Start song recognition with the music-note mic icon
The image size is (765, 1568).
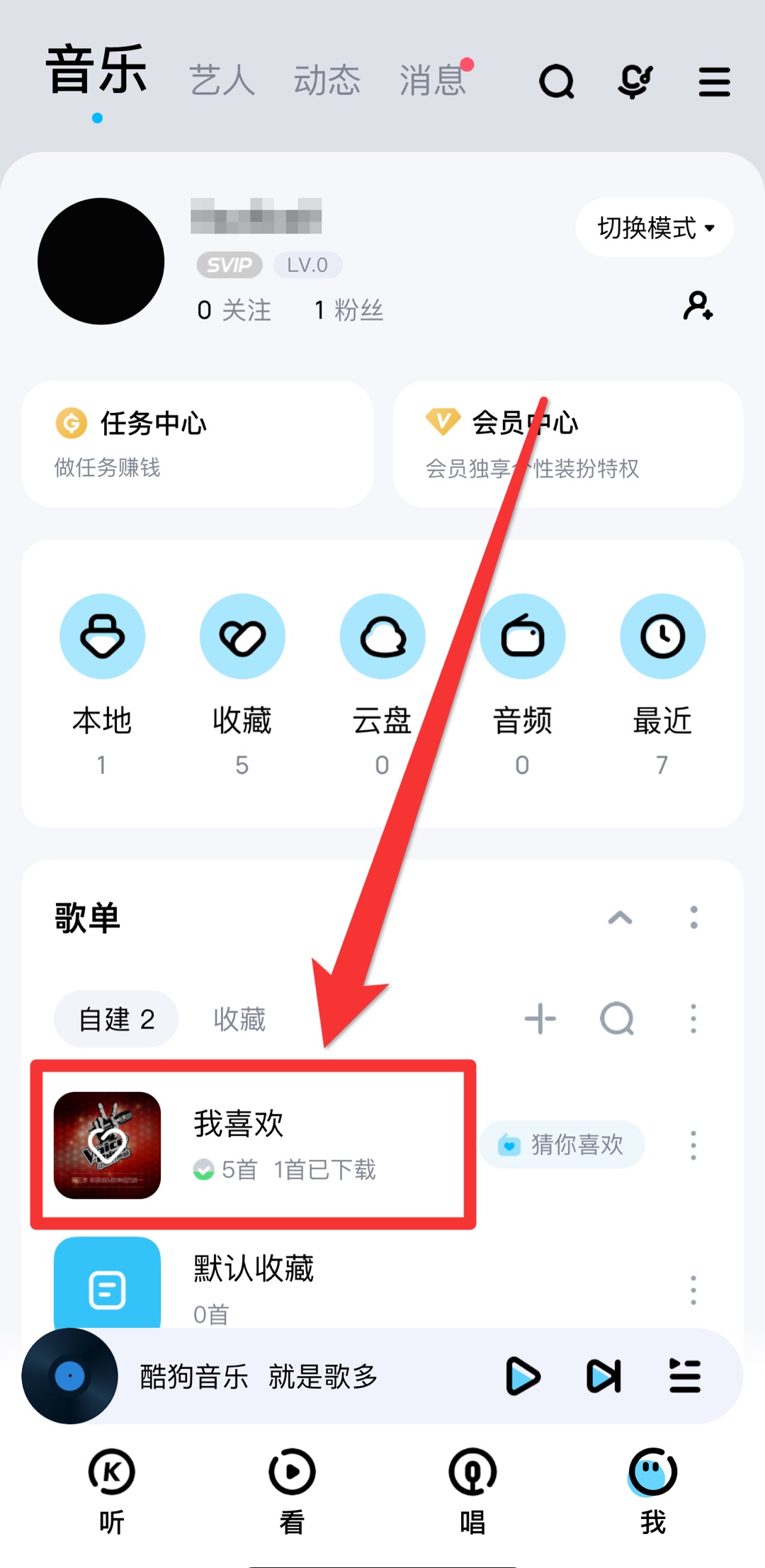point(633,81)
